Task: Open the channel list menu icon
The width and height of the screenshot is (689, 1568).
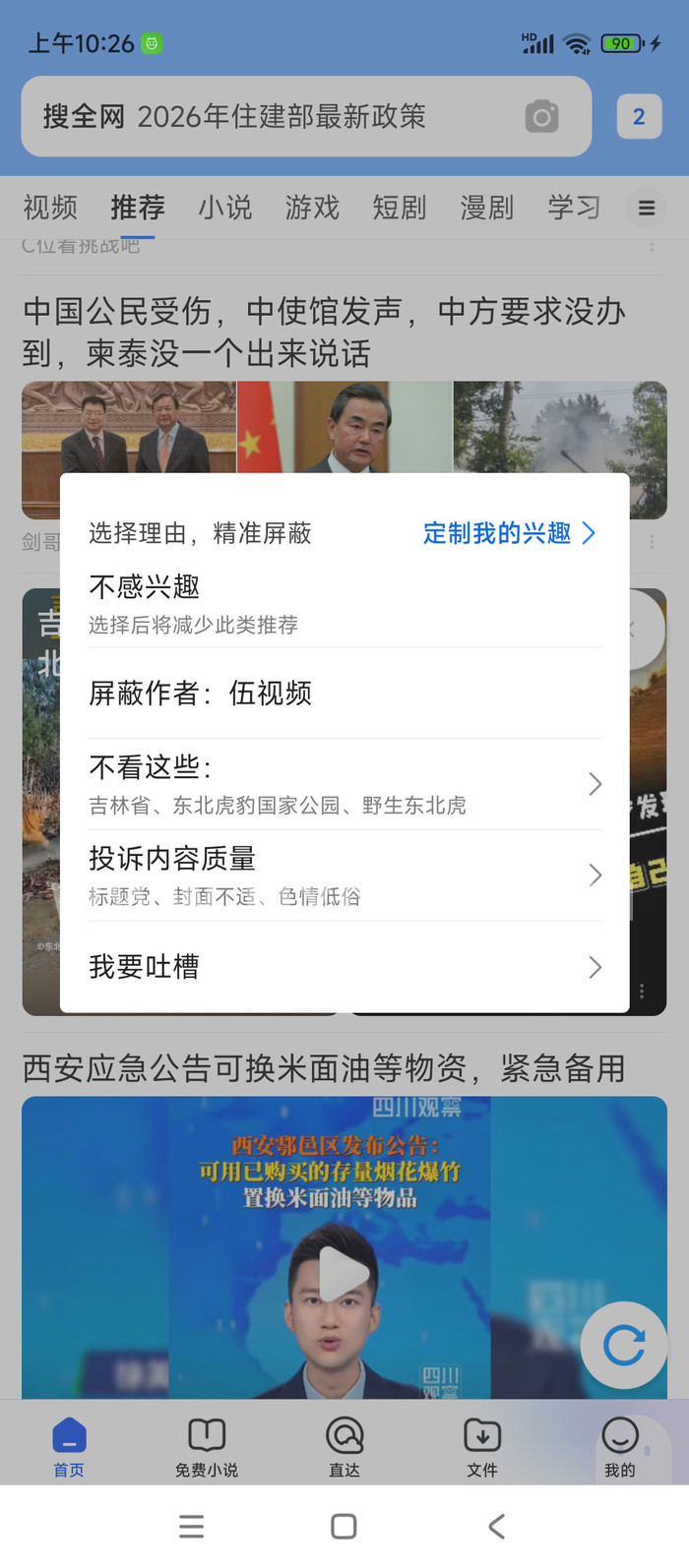Action: [x=647, y=208]
